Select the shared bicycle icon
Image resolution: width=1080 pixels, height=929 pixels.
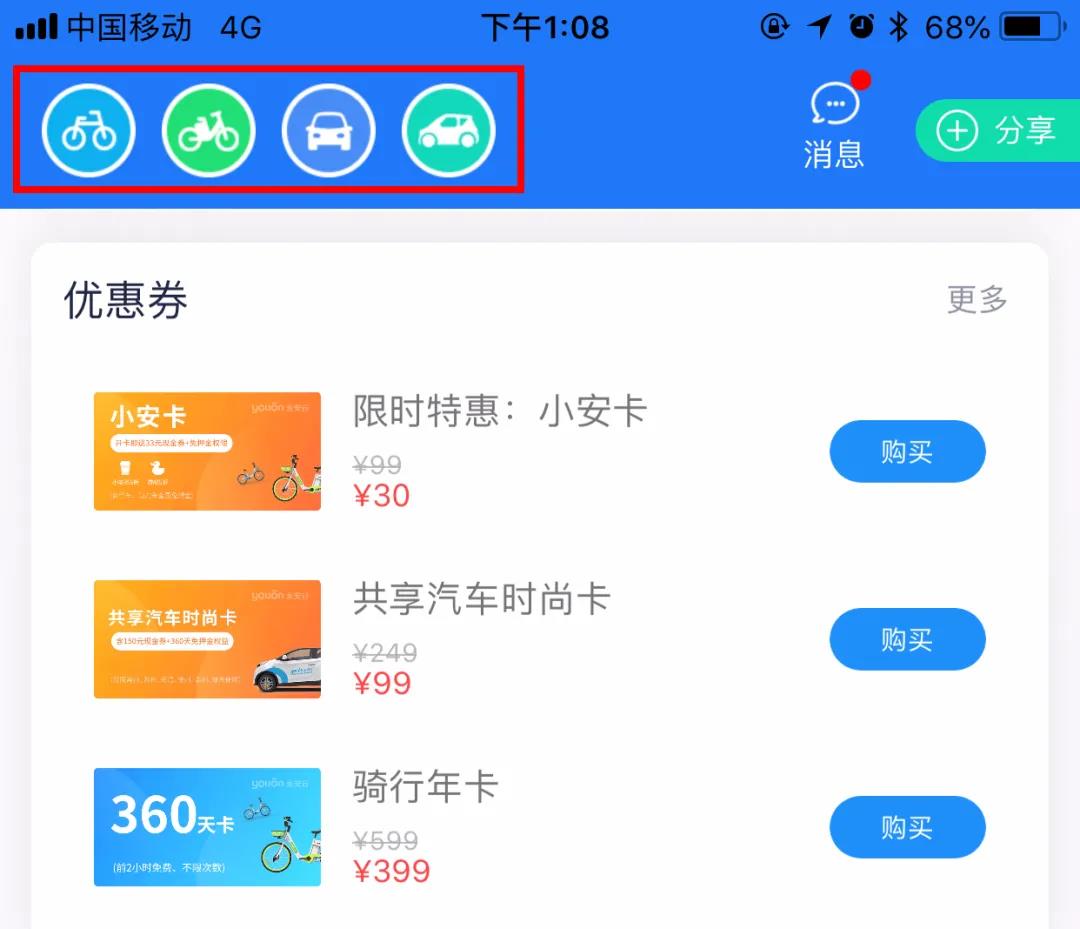88,131
